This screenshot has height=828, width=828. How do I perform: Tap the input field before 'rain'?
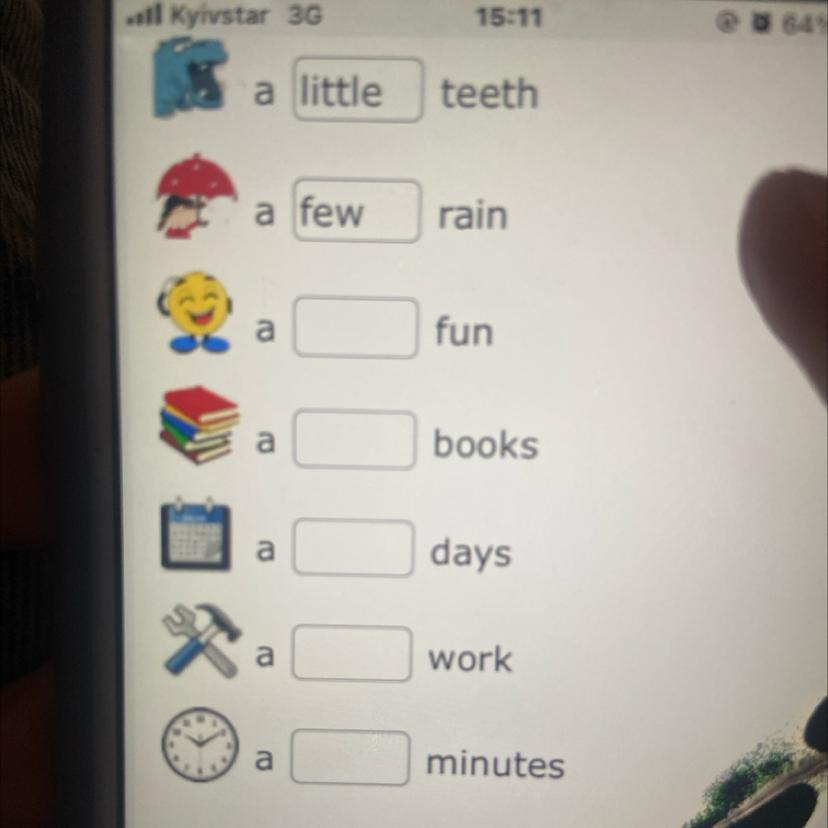click(x=356, y=211)
